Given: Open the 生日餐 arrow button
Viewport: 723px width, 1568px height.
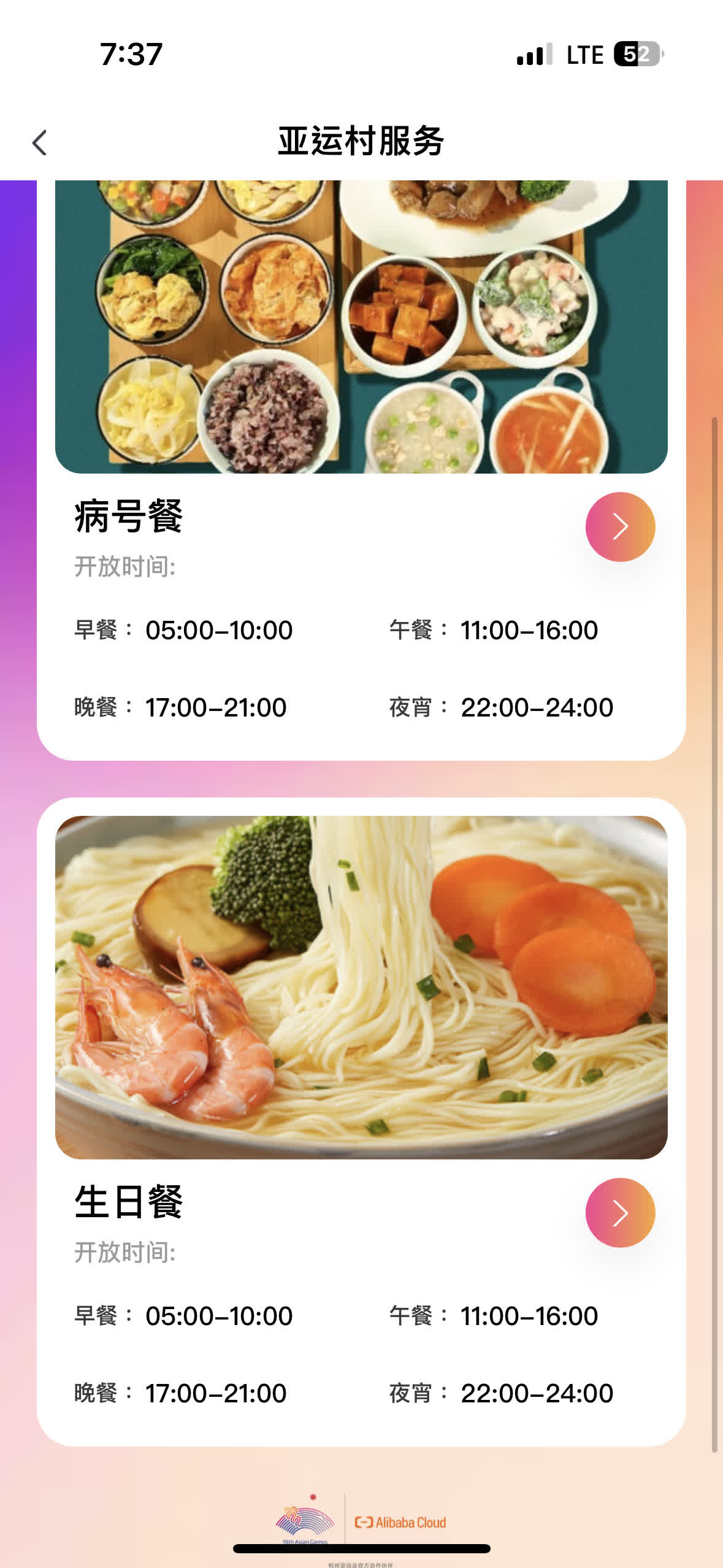Looking at the screenshot, I should 620,1213.
